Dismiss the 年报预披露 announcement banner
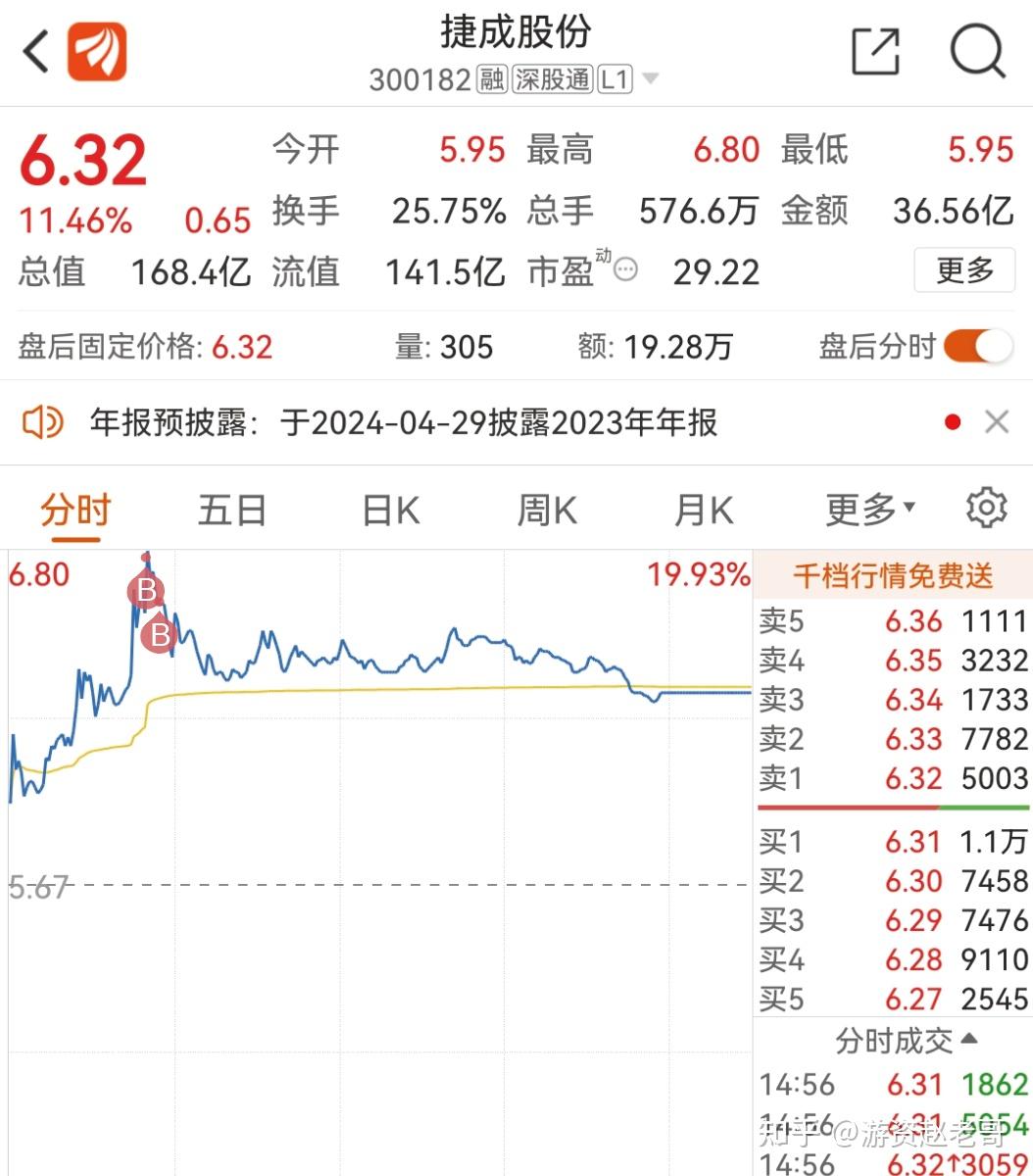The height and width of the screenshot is (1176, 1033). coord(997,421)
